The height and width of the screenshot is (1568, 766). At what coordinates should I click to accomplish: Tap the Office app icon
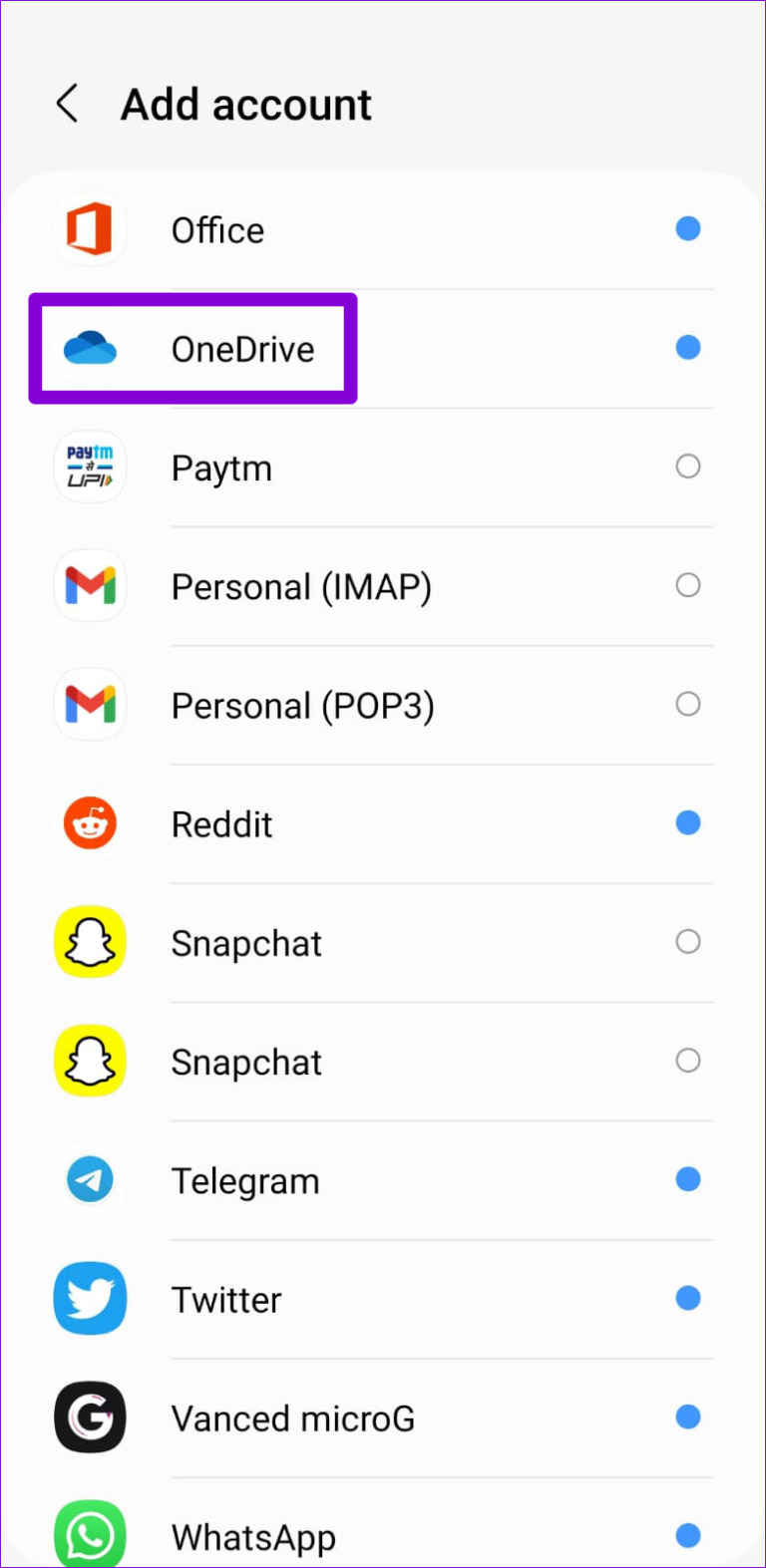[x=90, y=228]
